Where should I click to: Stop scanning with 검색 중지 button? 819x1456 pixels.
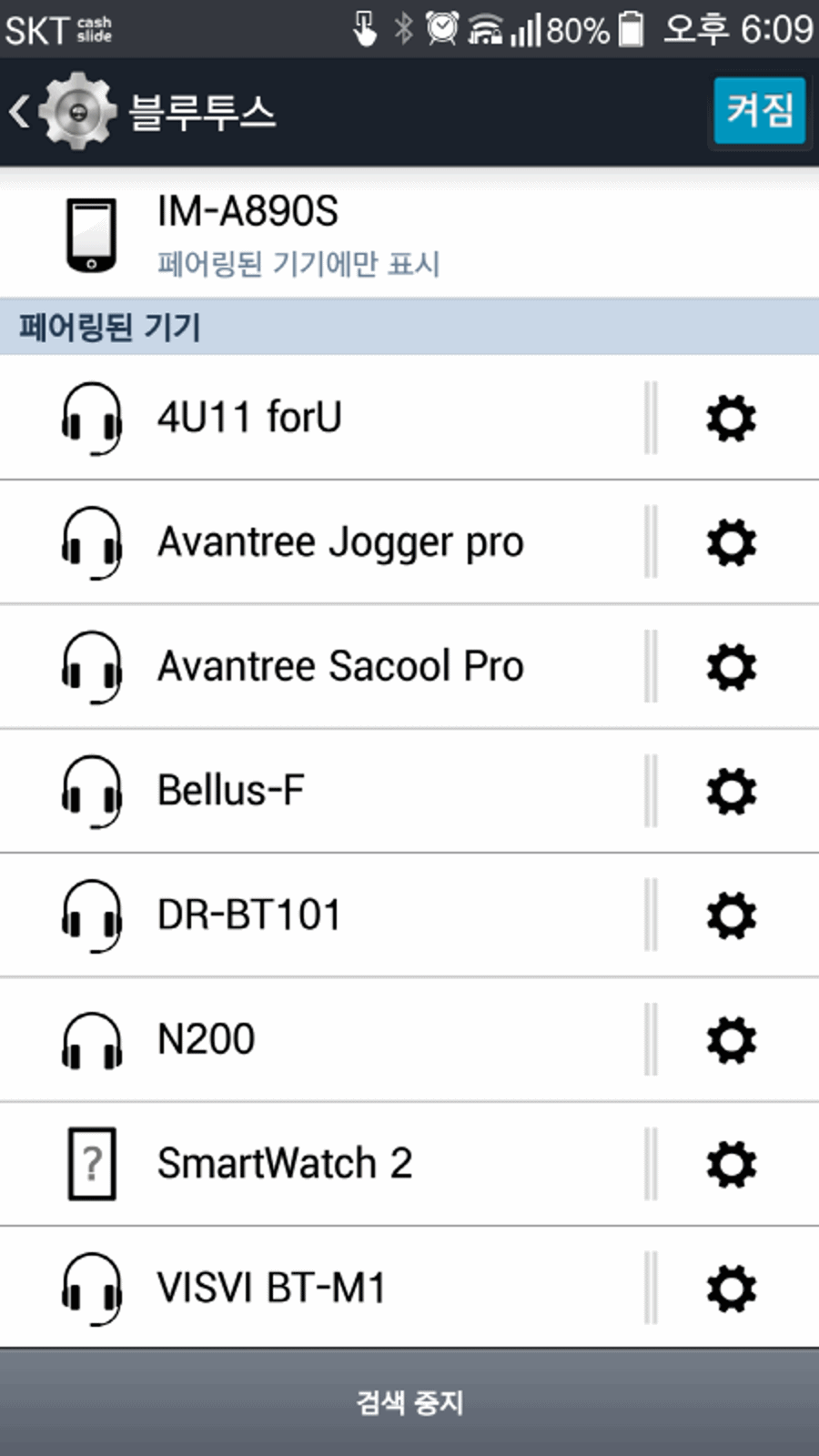coord(409,1402)
